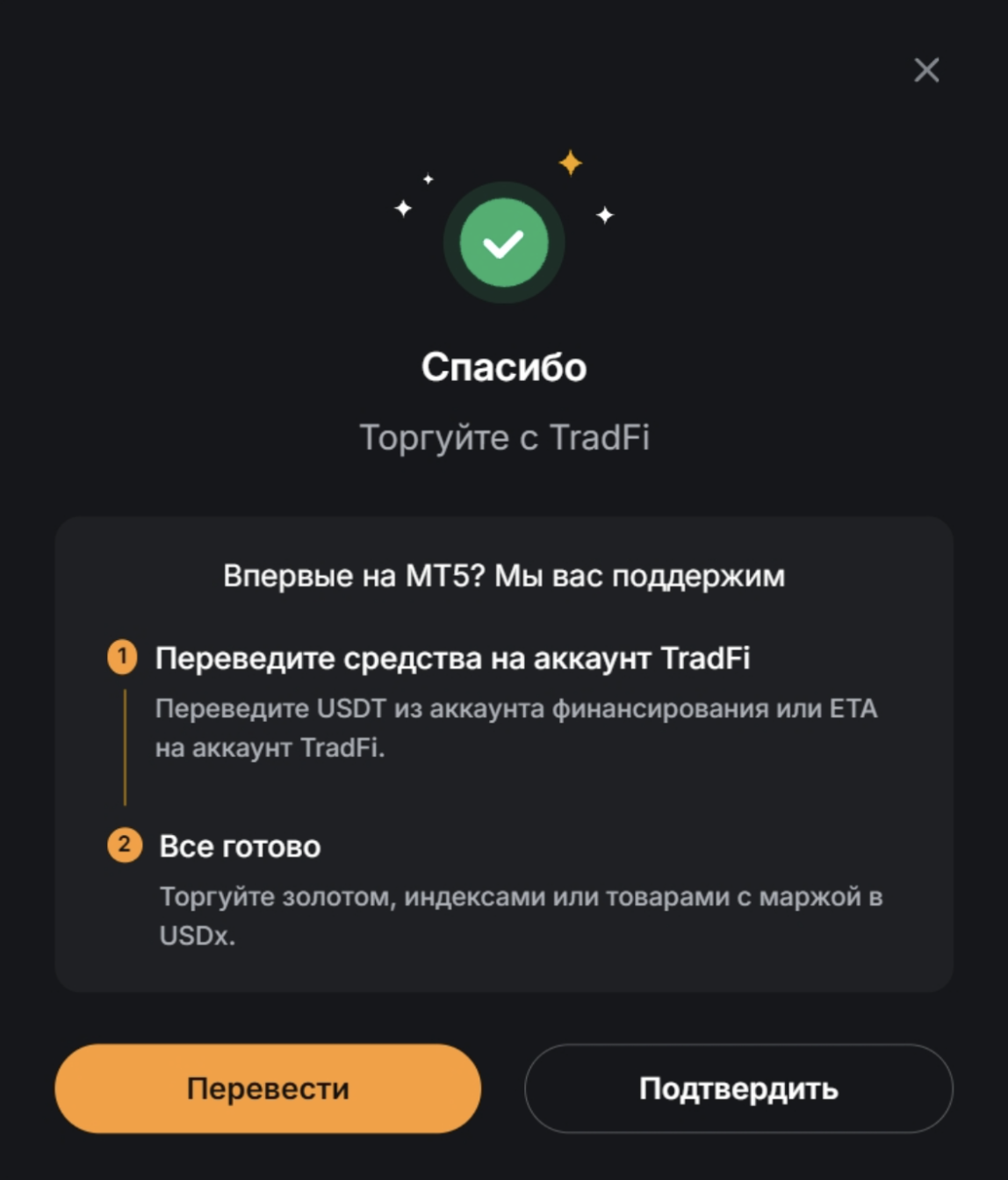
Task: Select the Подтвердить button
Action: (738, 1088)
